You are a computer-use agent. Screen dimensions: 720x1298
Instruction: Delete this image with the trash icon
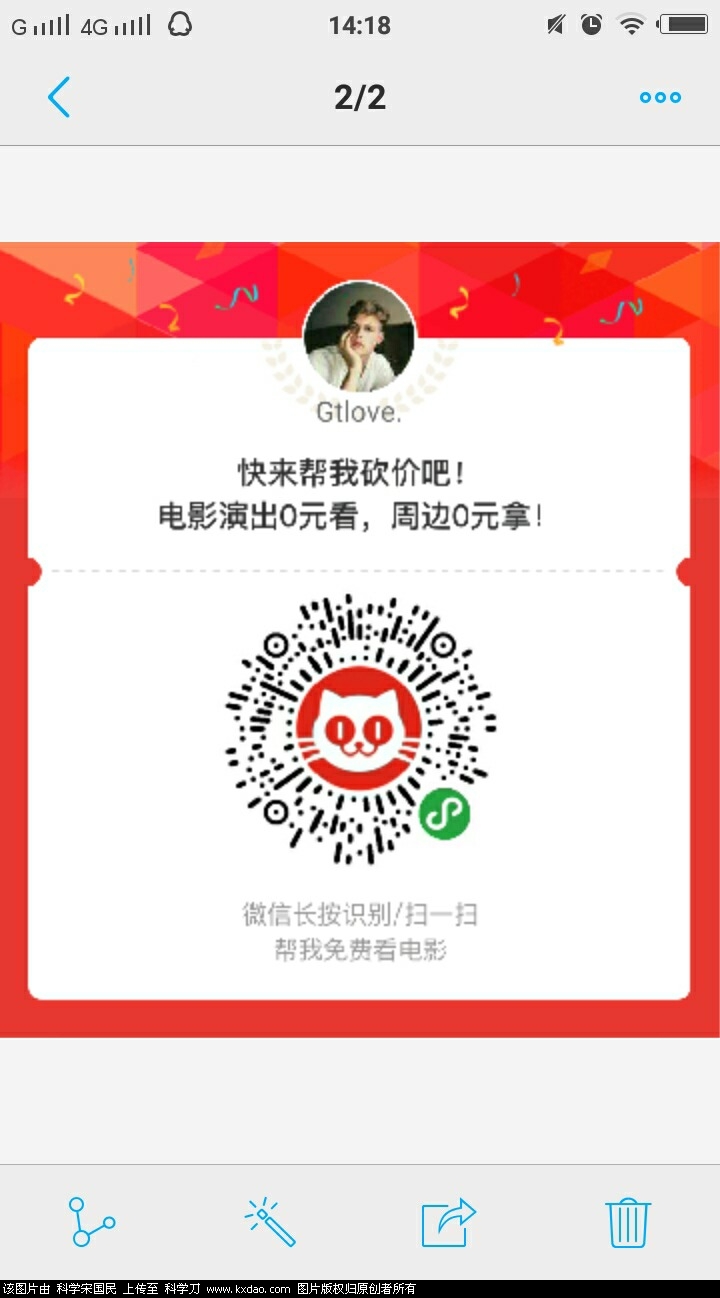click(628, 1222)
